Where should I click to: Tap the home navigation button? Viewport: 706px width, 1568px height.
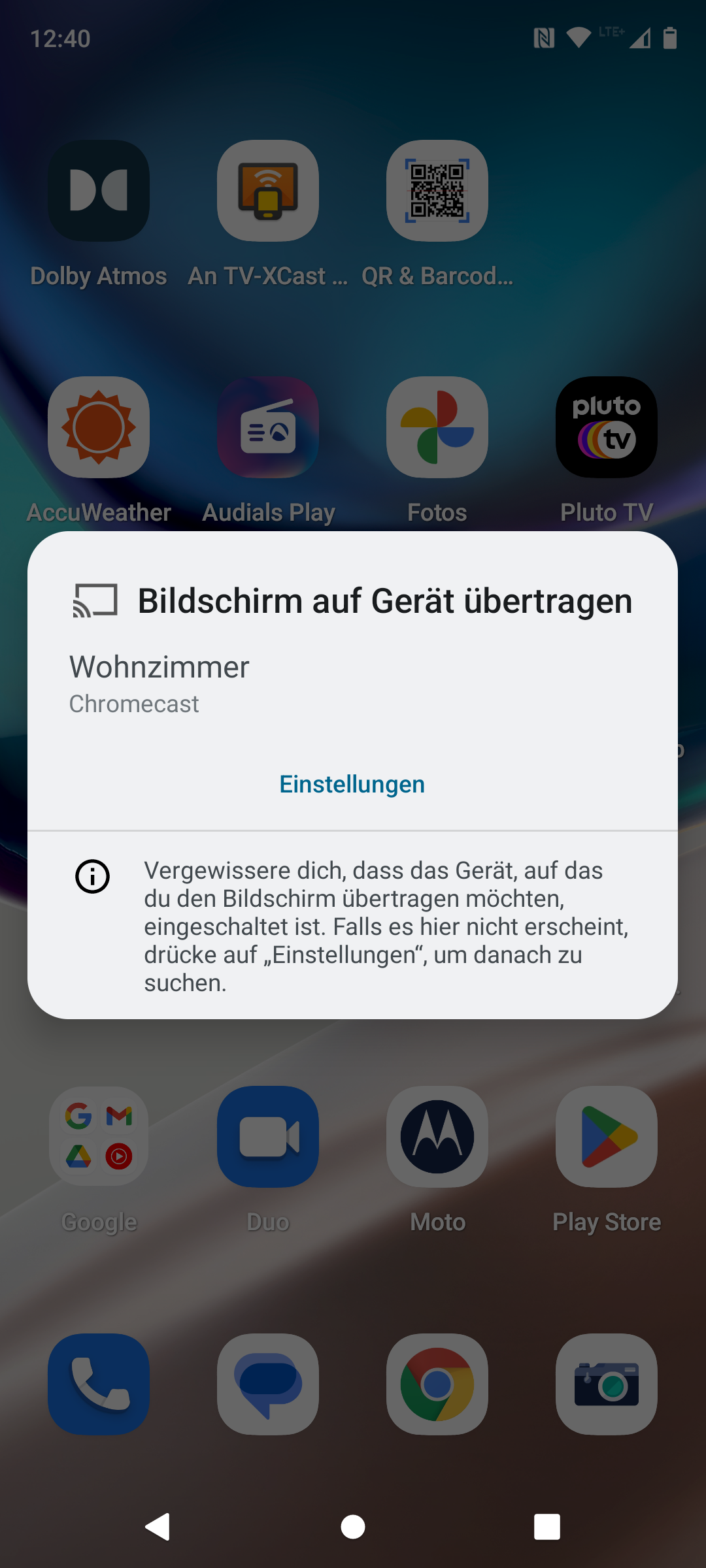pyautogui.click(x=353, y=1527)
